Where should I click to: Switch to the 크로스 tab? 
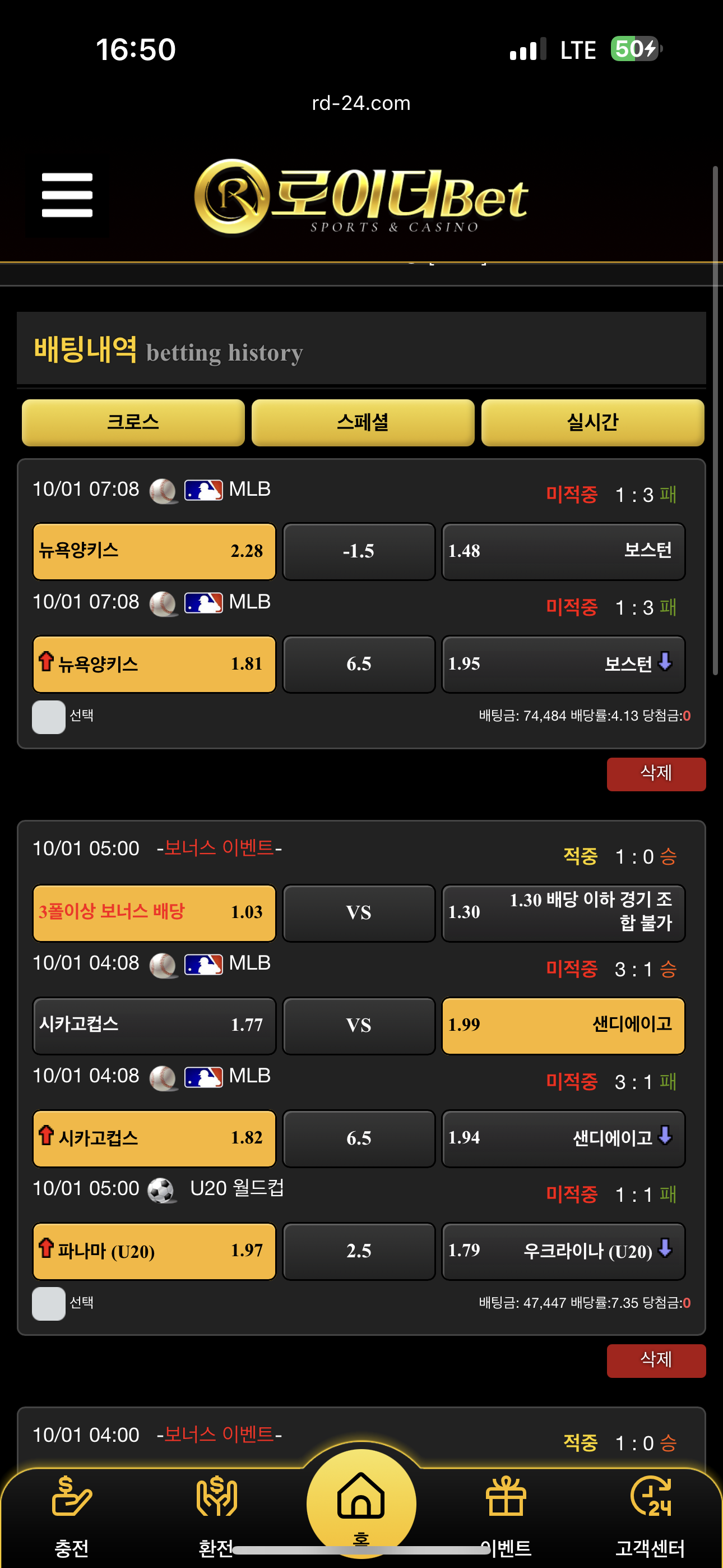coord(133,422)
